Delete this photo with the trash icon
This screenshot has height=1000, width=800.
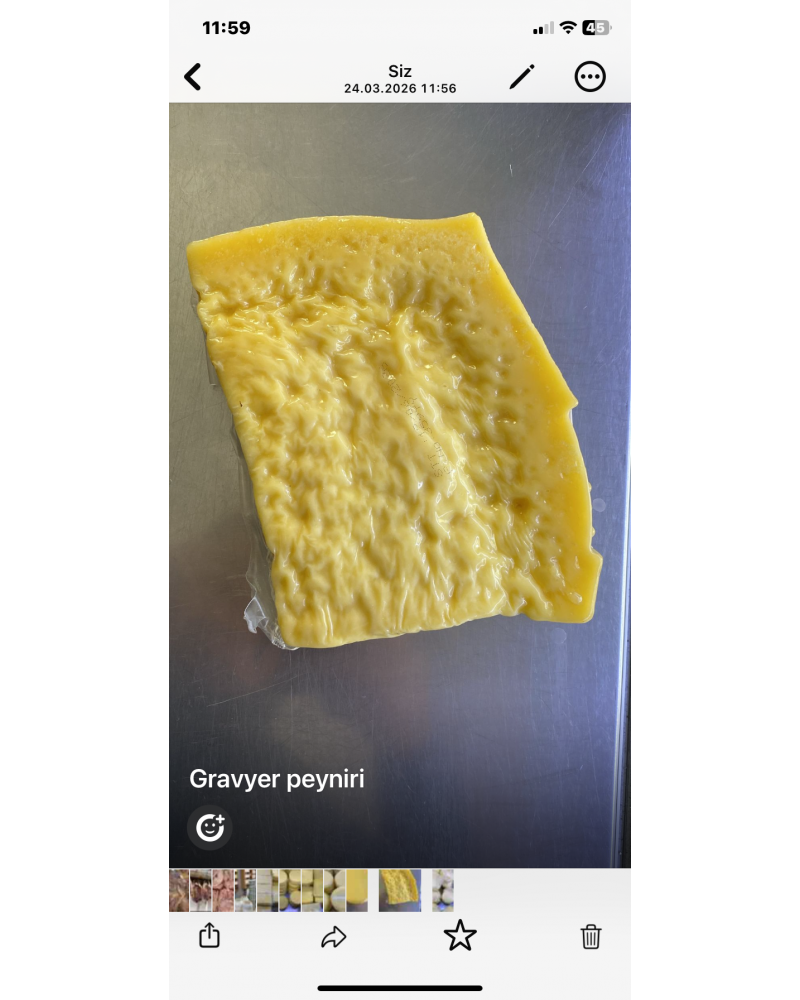[591, 937]
